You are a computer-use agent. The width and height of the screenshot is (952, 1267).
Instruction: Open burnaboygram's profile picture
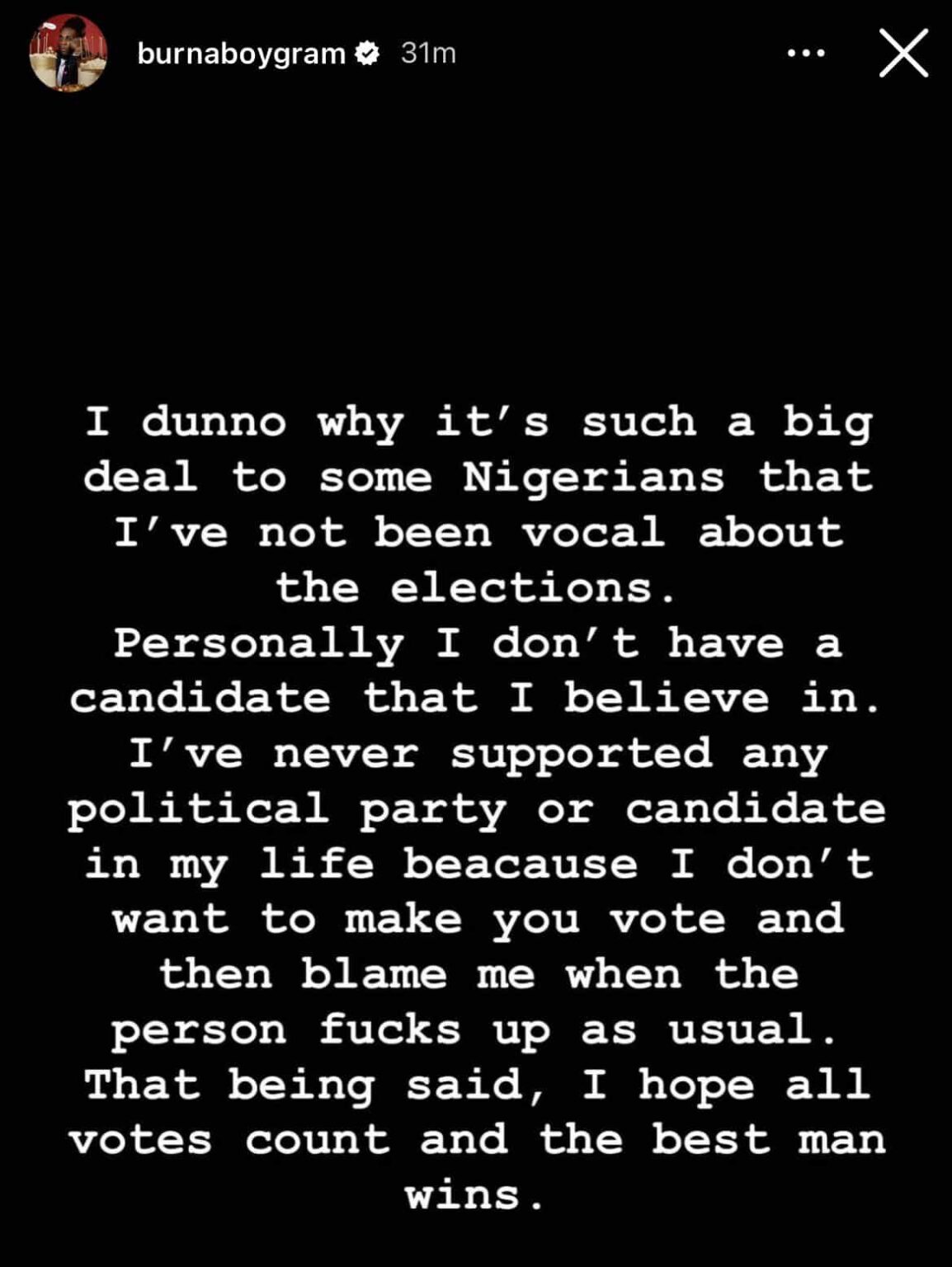(68, 54)
